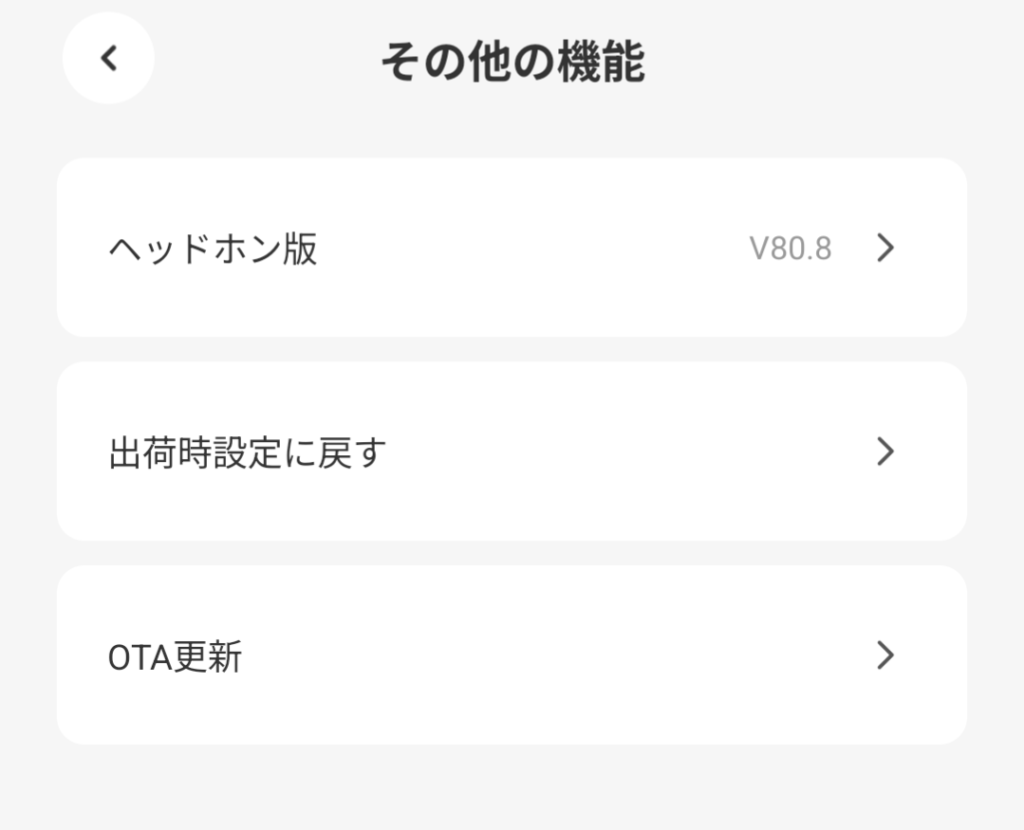This screenshot has width=1024, height=830.
Task: Open the ヘッドホン版 V80.8 row
Action: pos(511,248)
